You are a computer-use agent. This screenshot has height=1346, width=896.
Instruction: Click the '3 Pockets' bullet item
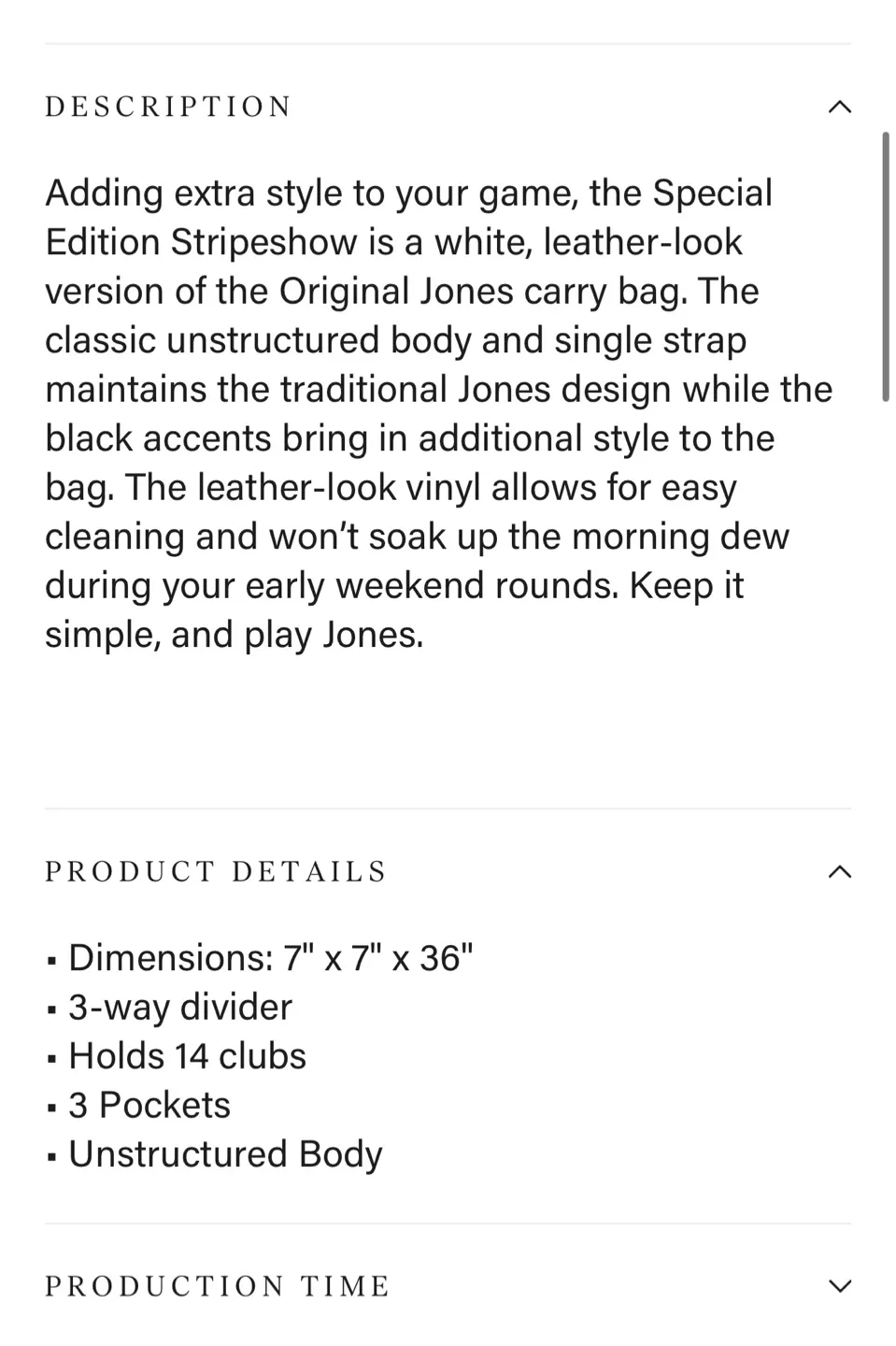tap(149, 1104)
